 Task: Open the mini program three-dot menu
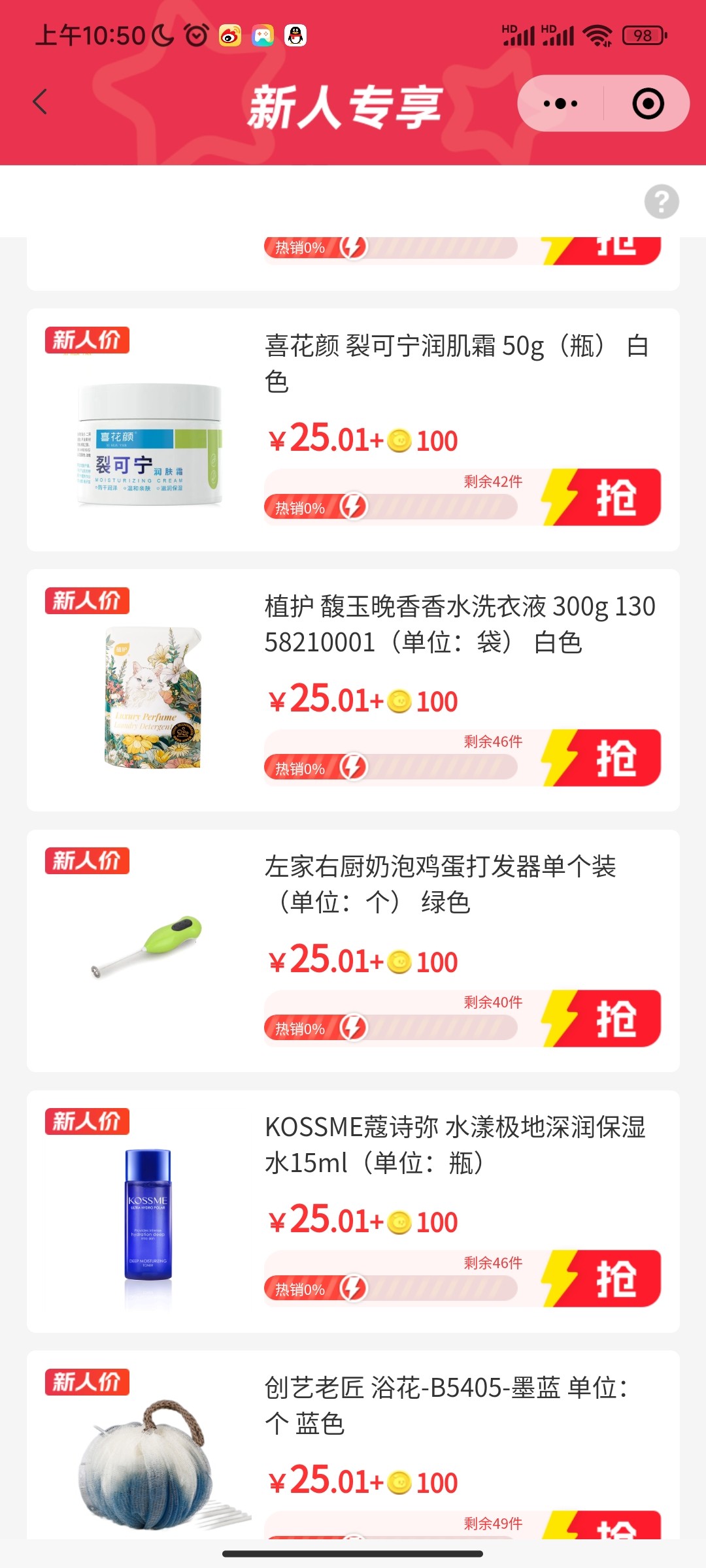560,103
